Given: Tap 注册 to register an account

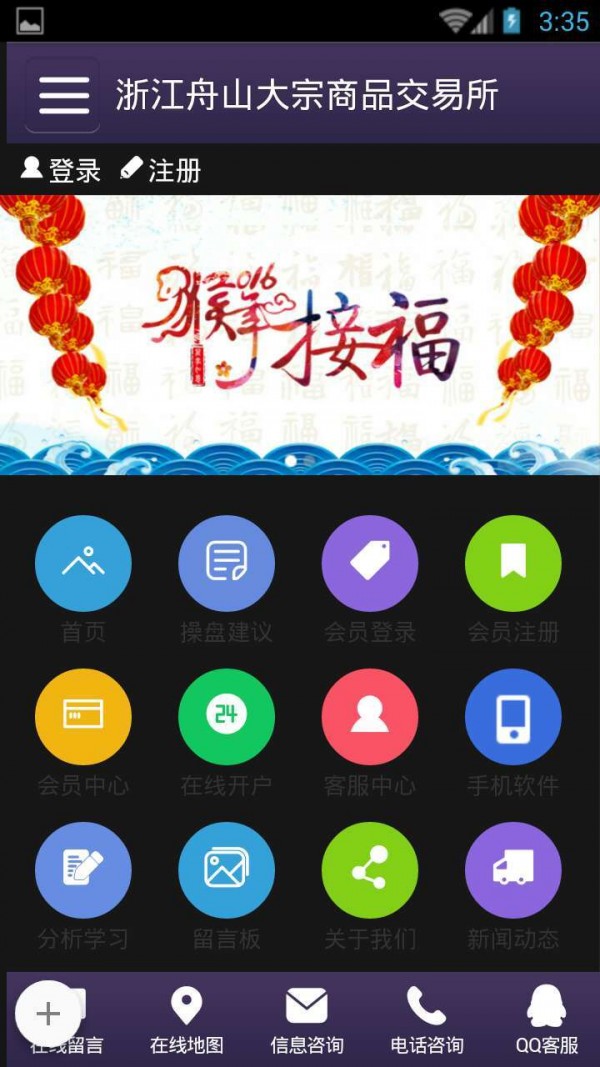Looking at the screenshot, I should tap(161, 170).
